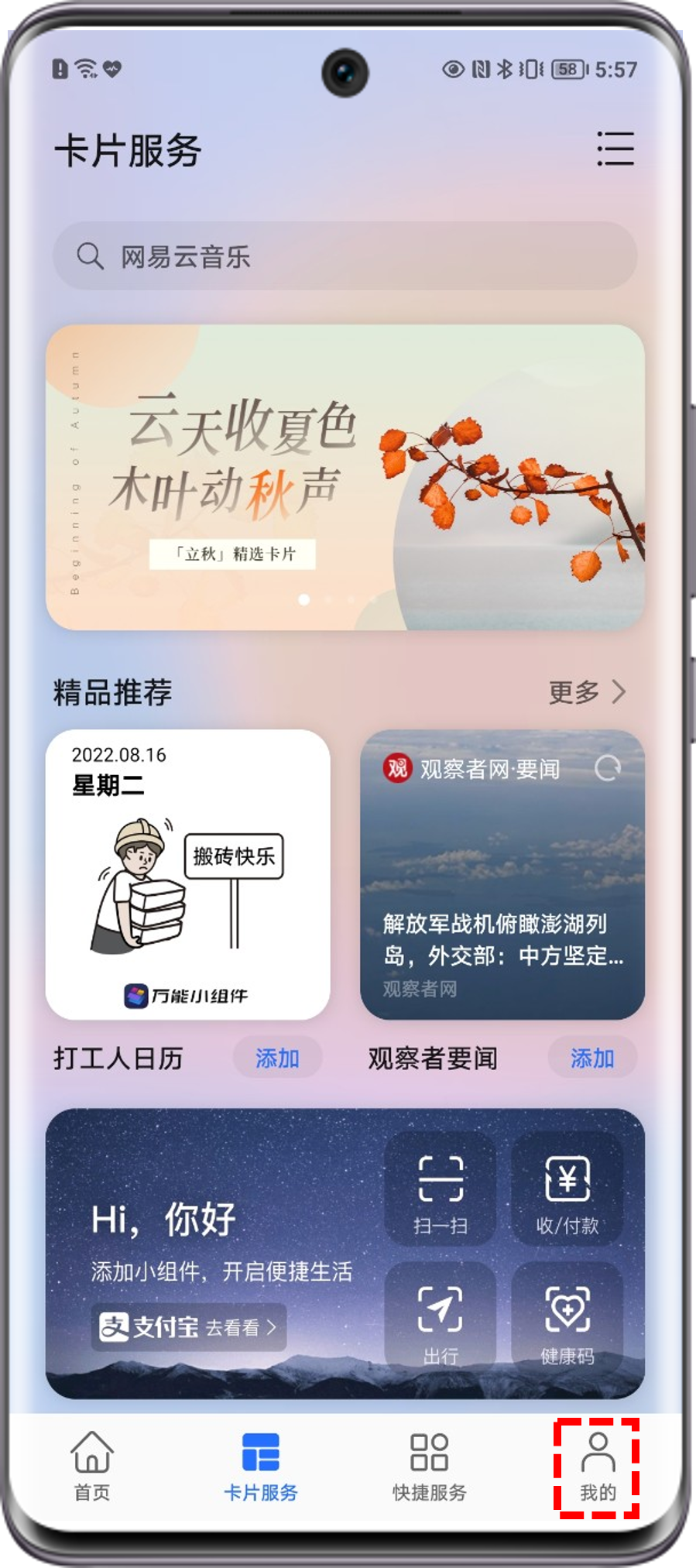Go to the 我的 tab
This screenshot has width=696, height=1568.
tap(598, 1465)
